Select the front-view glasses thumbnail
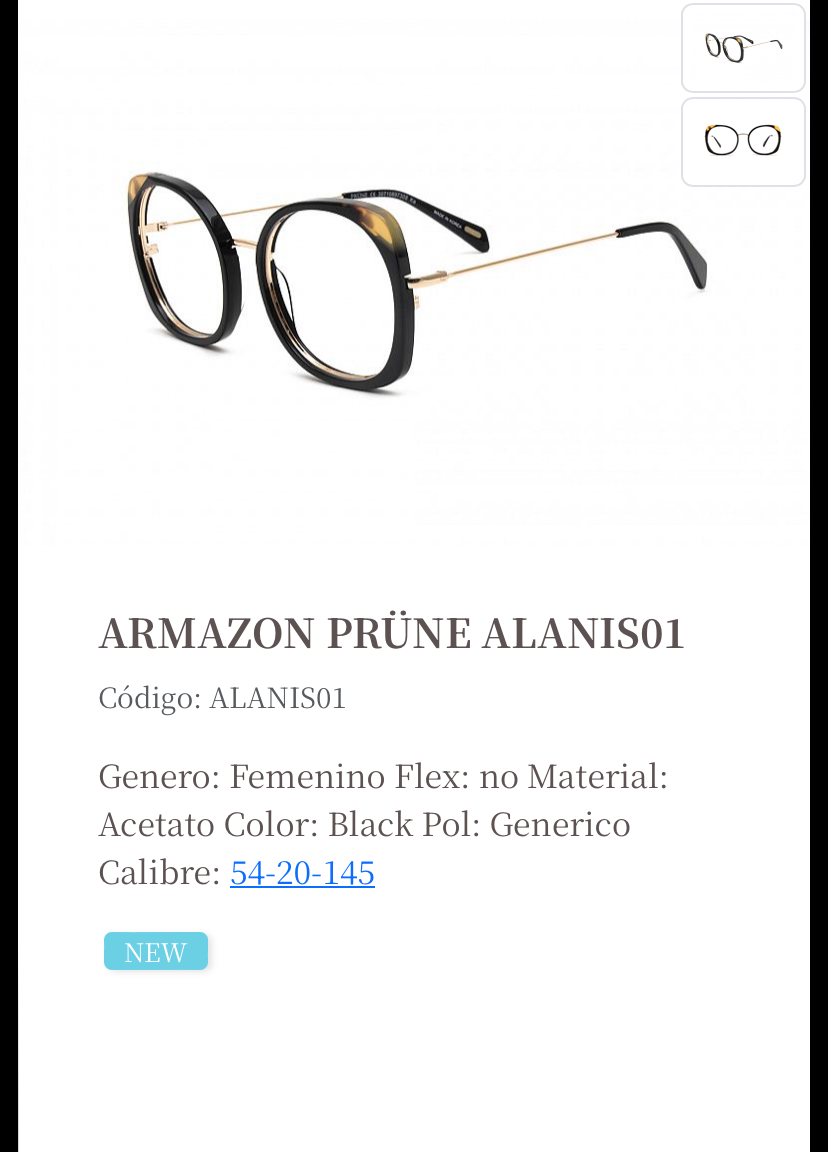Screen dimensions: 828x1152 (743, 142)
